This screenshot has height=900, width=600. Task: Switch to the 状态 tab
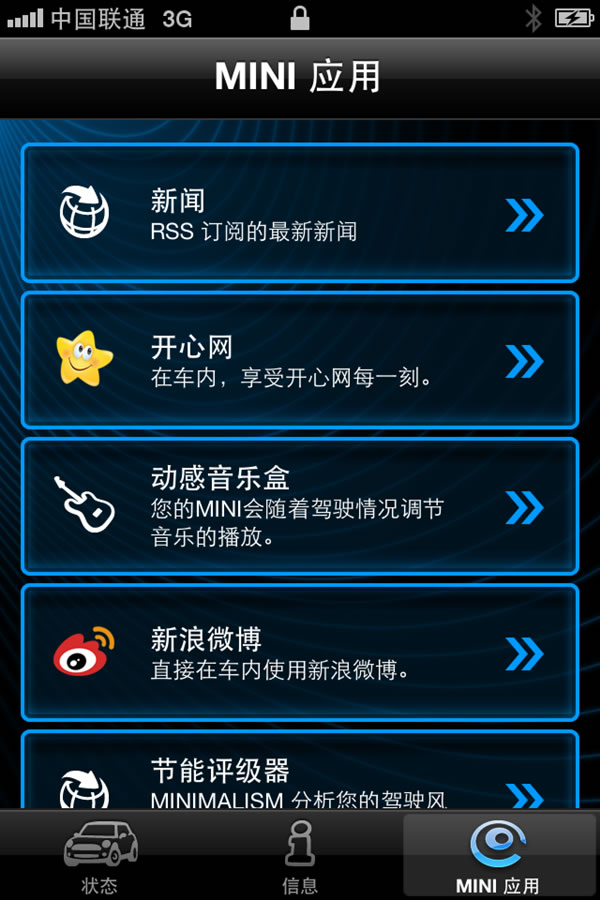point(100,855)
